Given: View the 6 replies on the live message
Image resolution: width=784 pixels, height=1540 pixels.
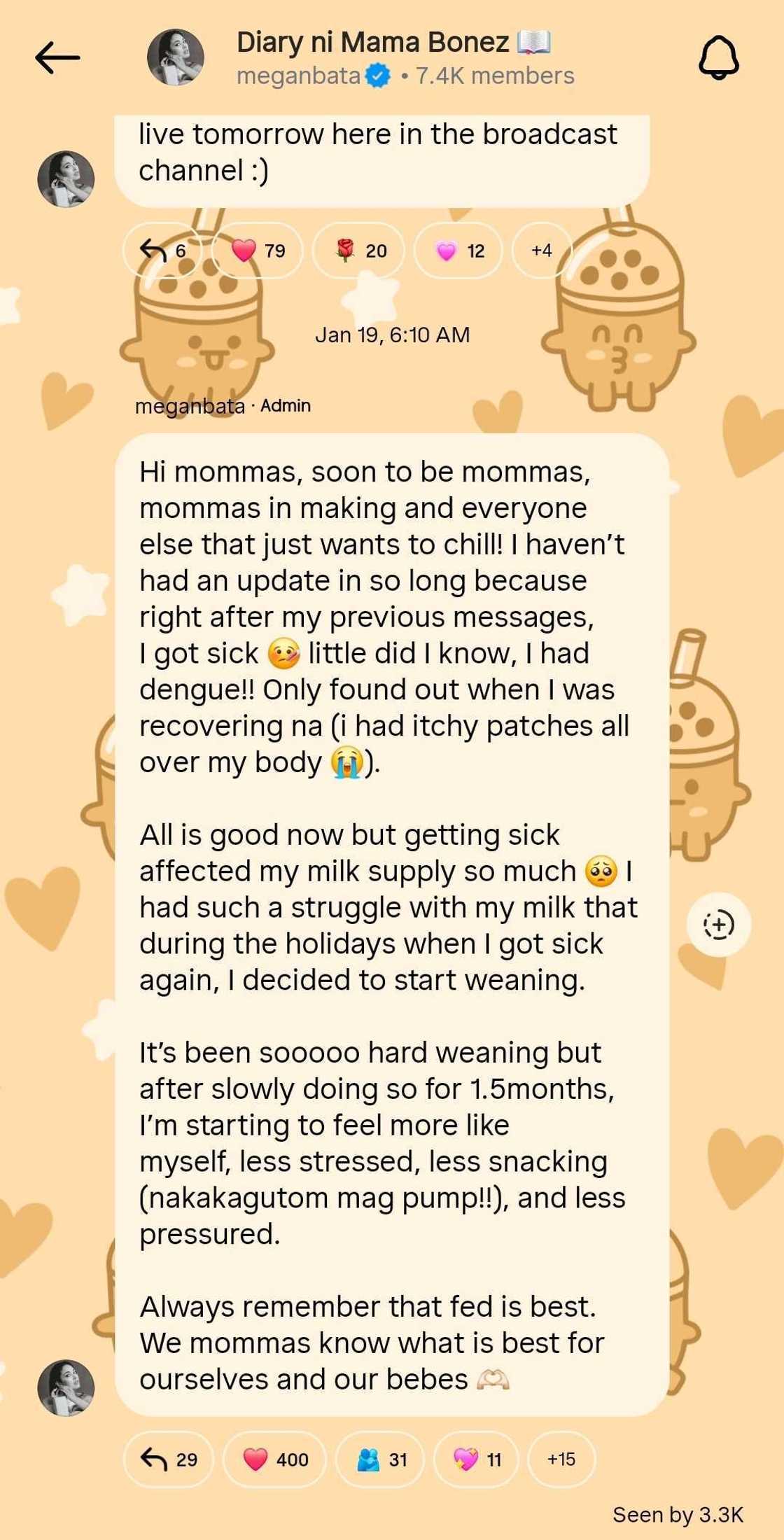Looking at the screenshot, I should click(x=162, y=251).
